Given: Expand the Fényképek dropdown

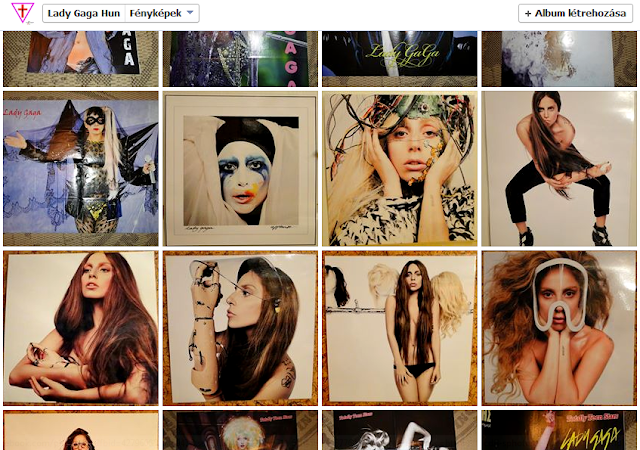Looking at the screenshot, I should (163, 13).
